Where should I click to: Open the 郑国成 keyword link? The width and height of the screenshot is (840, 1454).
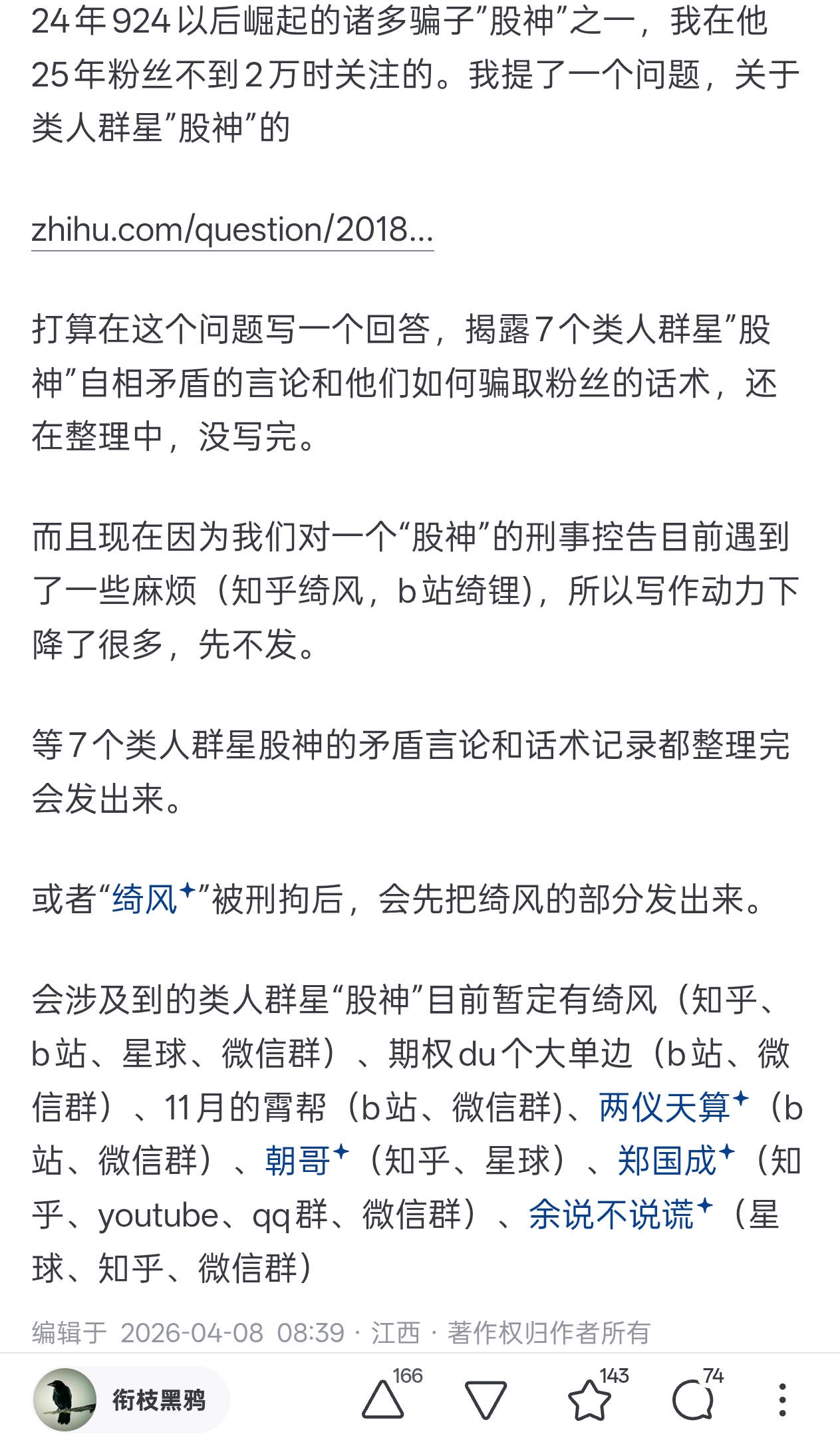tap(676, 1161)
